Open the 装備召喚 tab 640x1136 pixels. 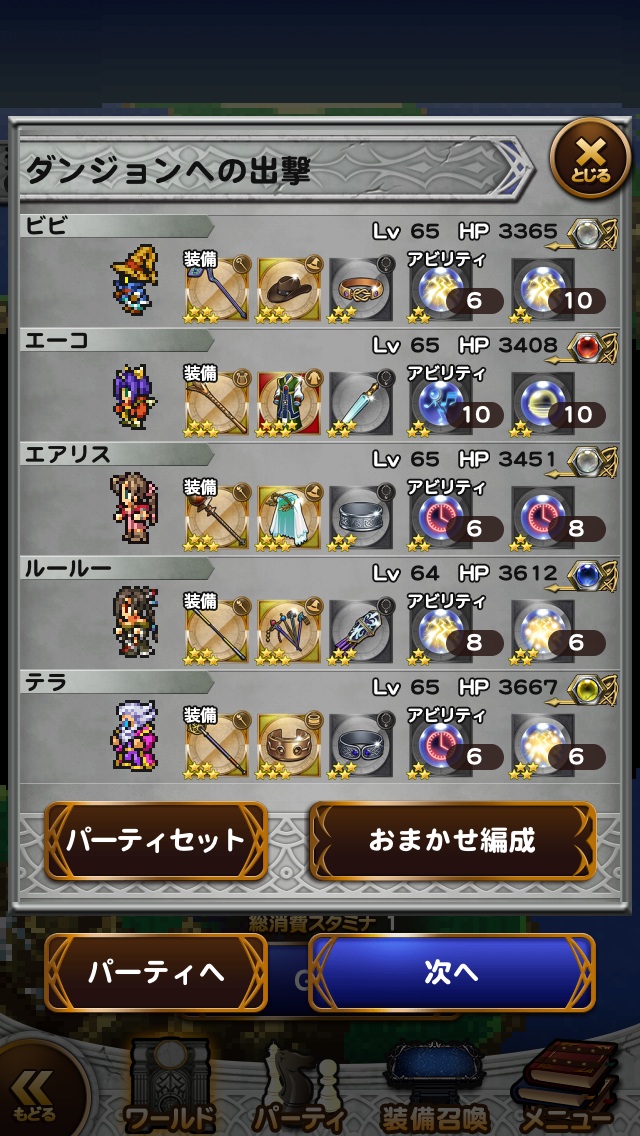pyautogui.click(x=435, y=1090)
